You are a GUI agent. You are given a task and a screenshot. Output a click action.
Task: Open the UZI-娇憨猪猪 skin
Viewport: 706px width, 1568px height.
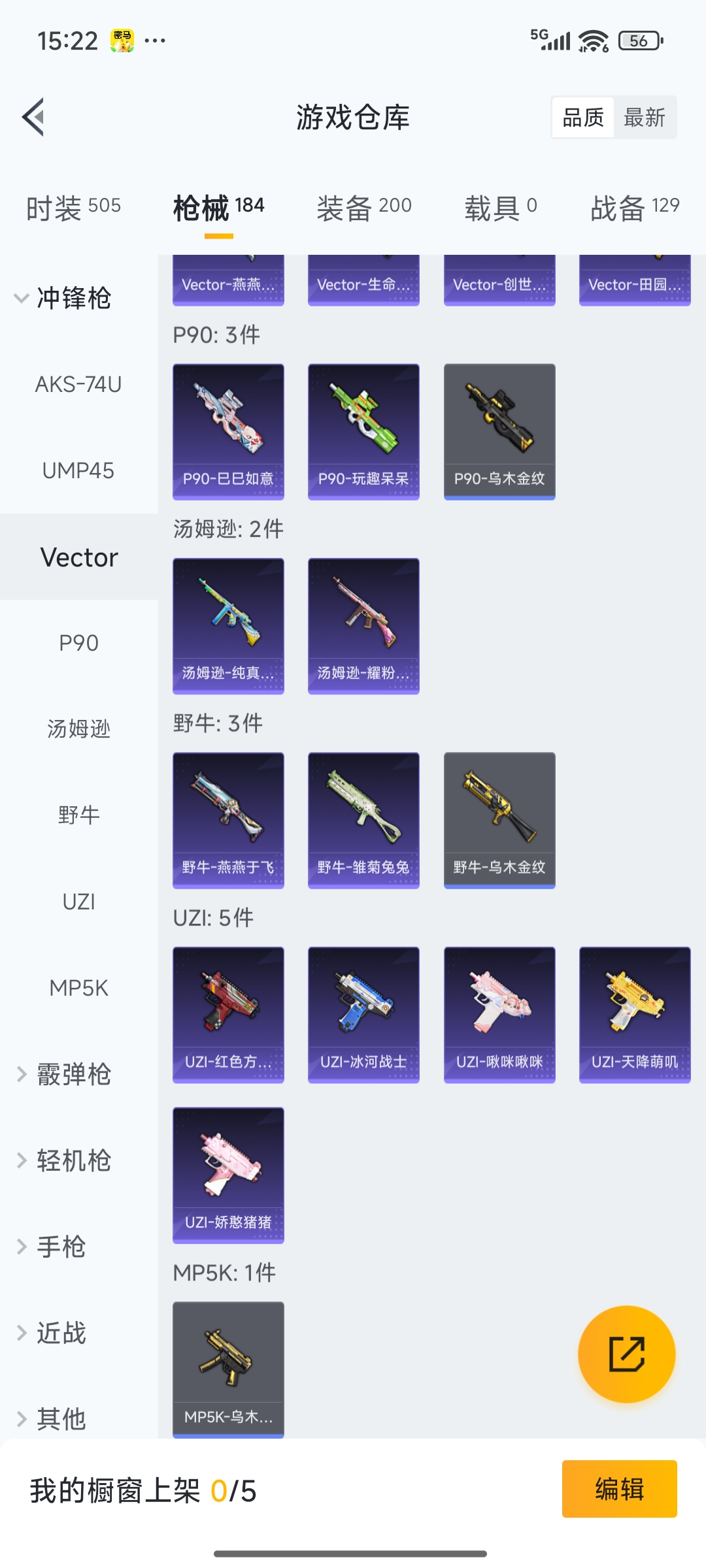(x=228, y=1175)
